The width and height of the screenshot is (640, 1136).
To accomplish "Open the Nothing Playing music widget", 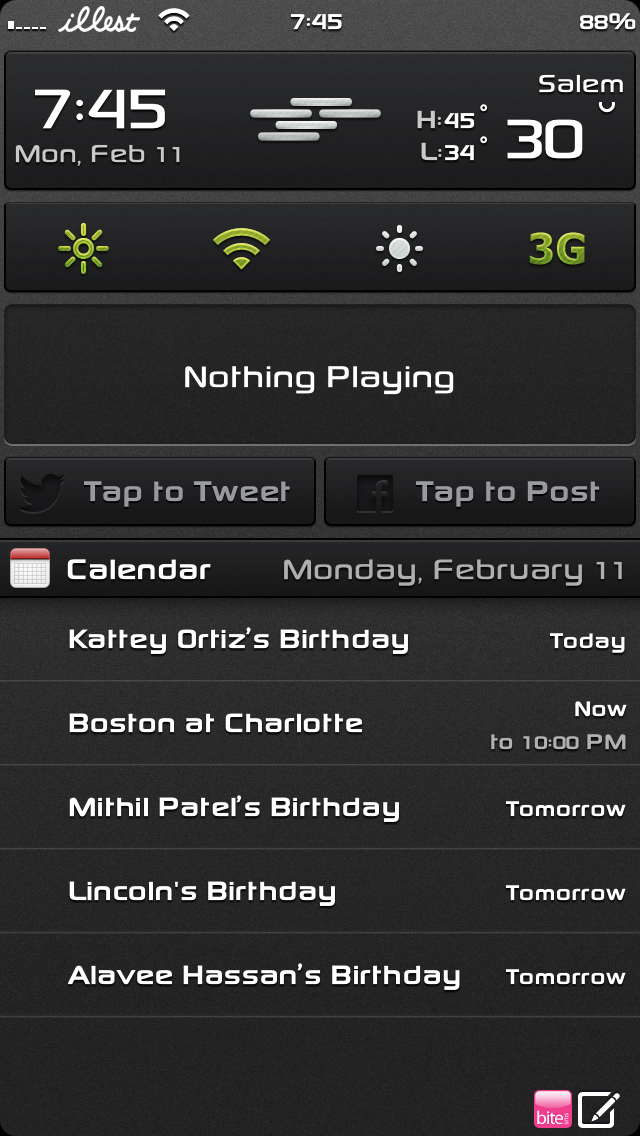I will (320, 375).
